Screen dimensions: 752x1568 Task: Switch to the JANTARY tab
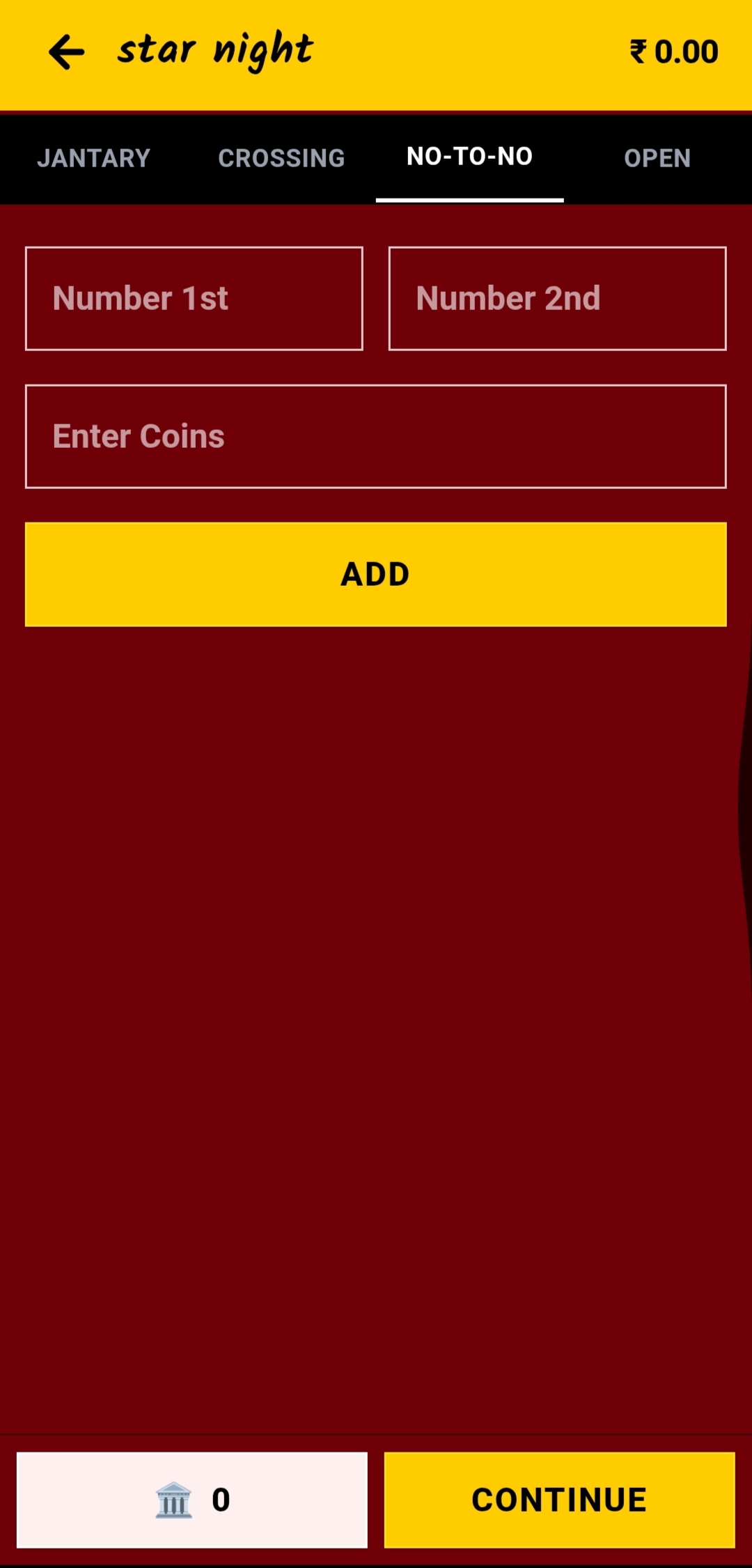coord(94,158)
